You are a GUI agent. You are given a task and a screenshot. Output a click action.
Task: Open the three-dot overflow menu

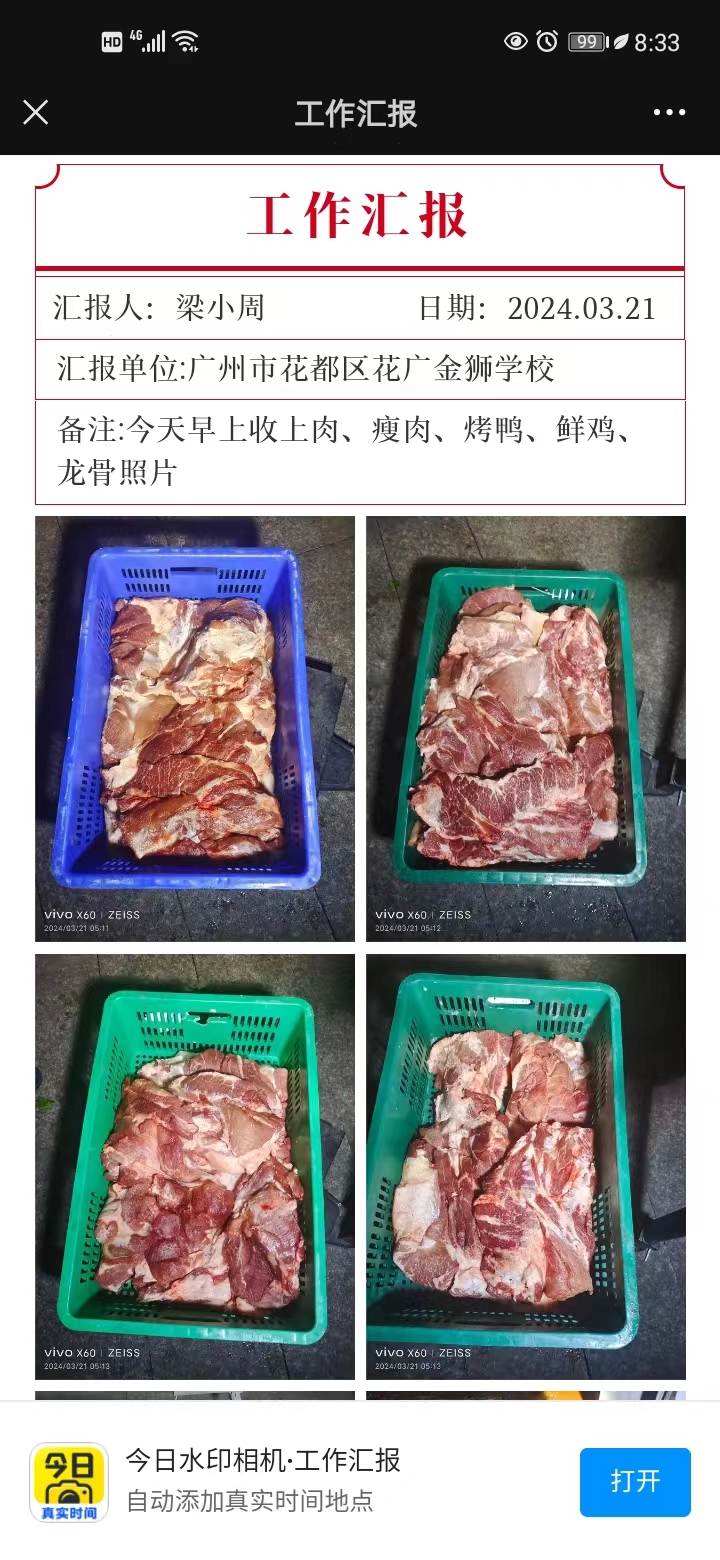click(x=669, y=112)
